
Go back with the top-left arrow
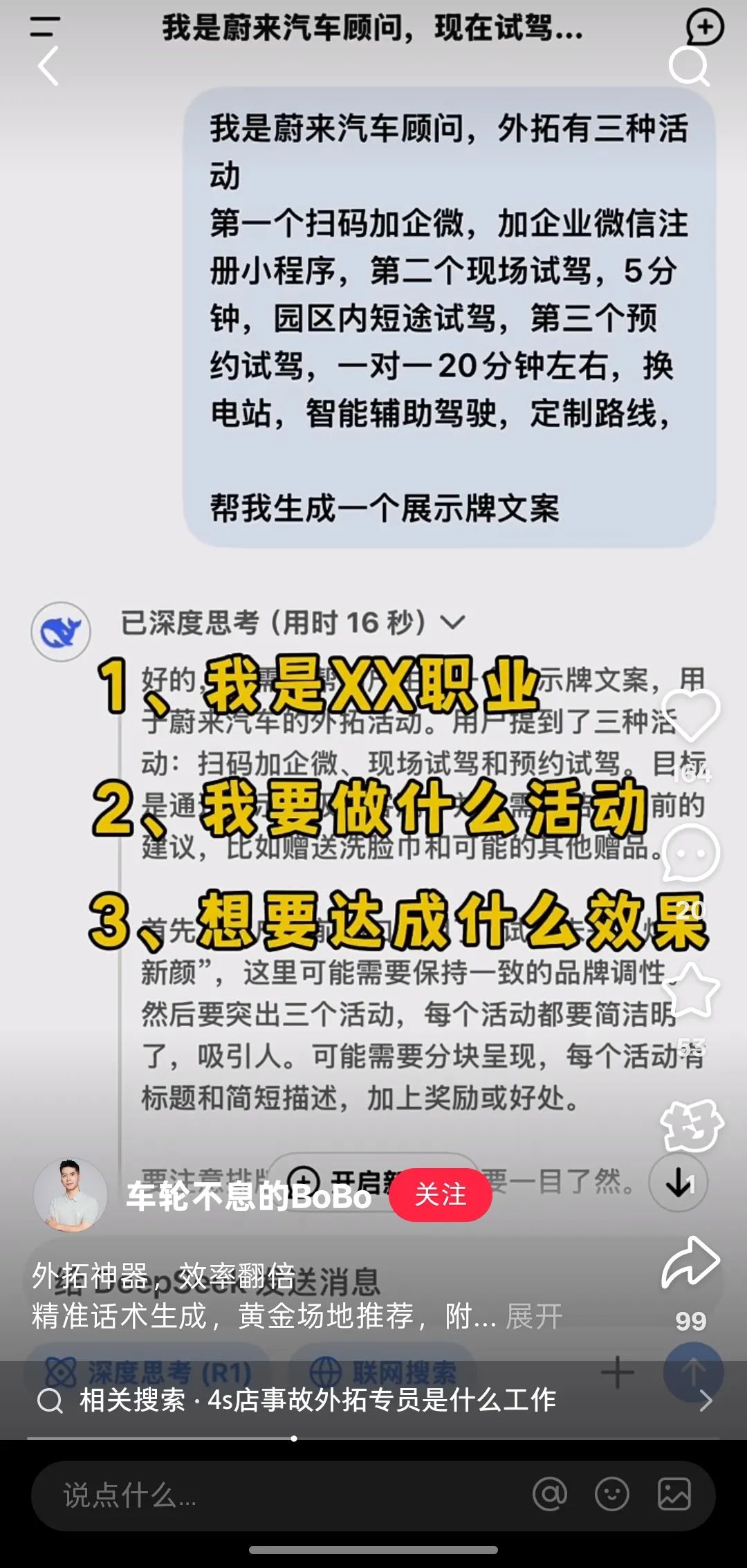tap(48, 66)
